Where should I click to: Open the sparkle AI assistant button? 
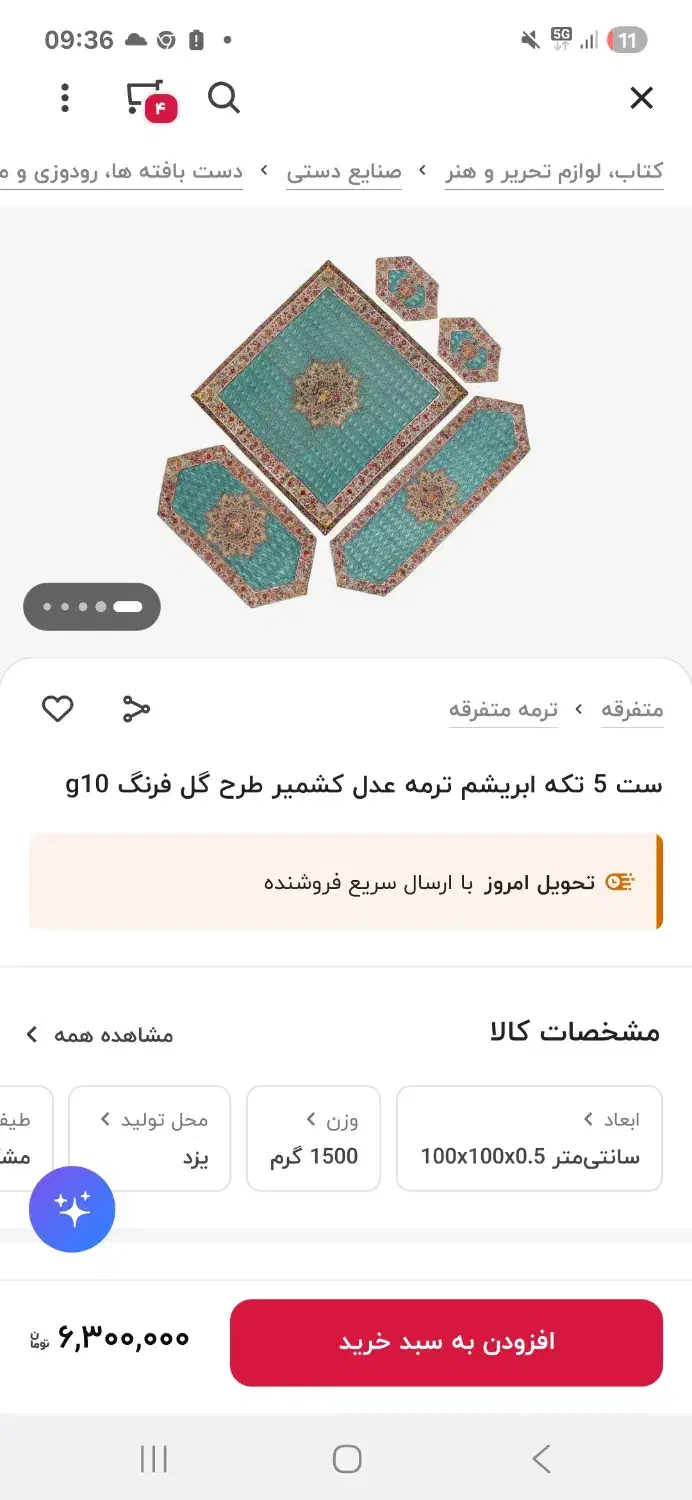tap(72, 1209)
